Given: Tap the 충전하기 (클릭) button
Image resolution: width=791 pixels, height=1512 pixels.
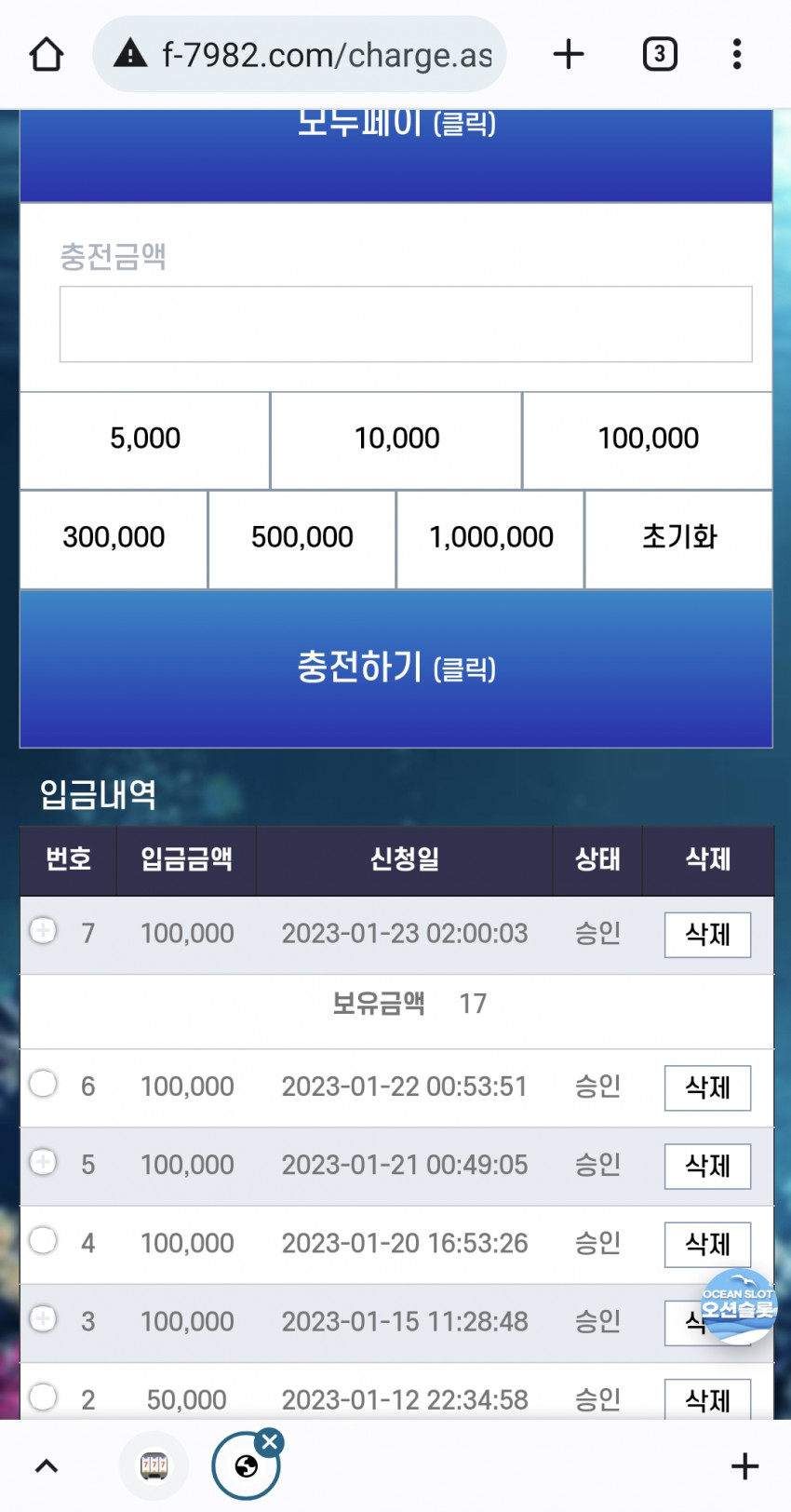Looking at the screenshot, I should 395,668.
